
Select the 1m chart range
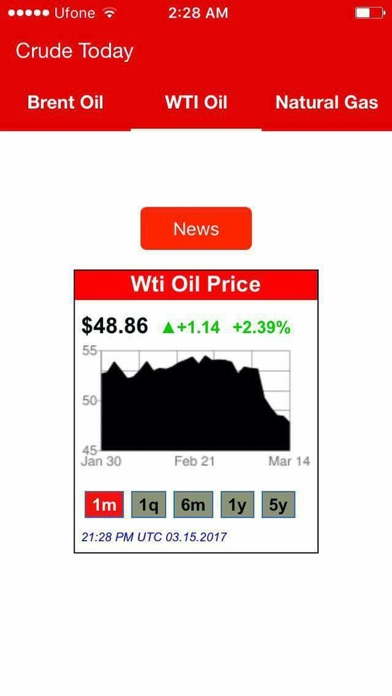pos(104,504)
